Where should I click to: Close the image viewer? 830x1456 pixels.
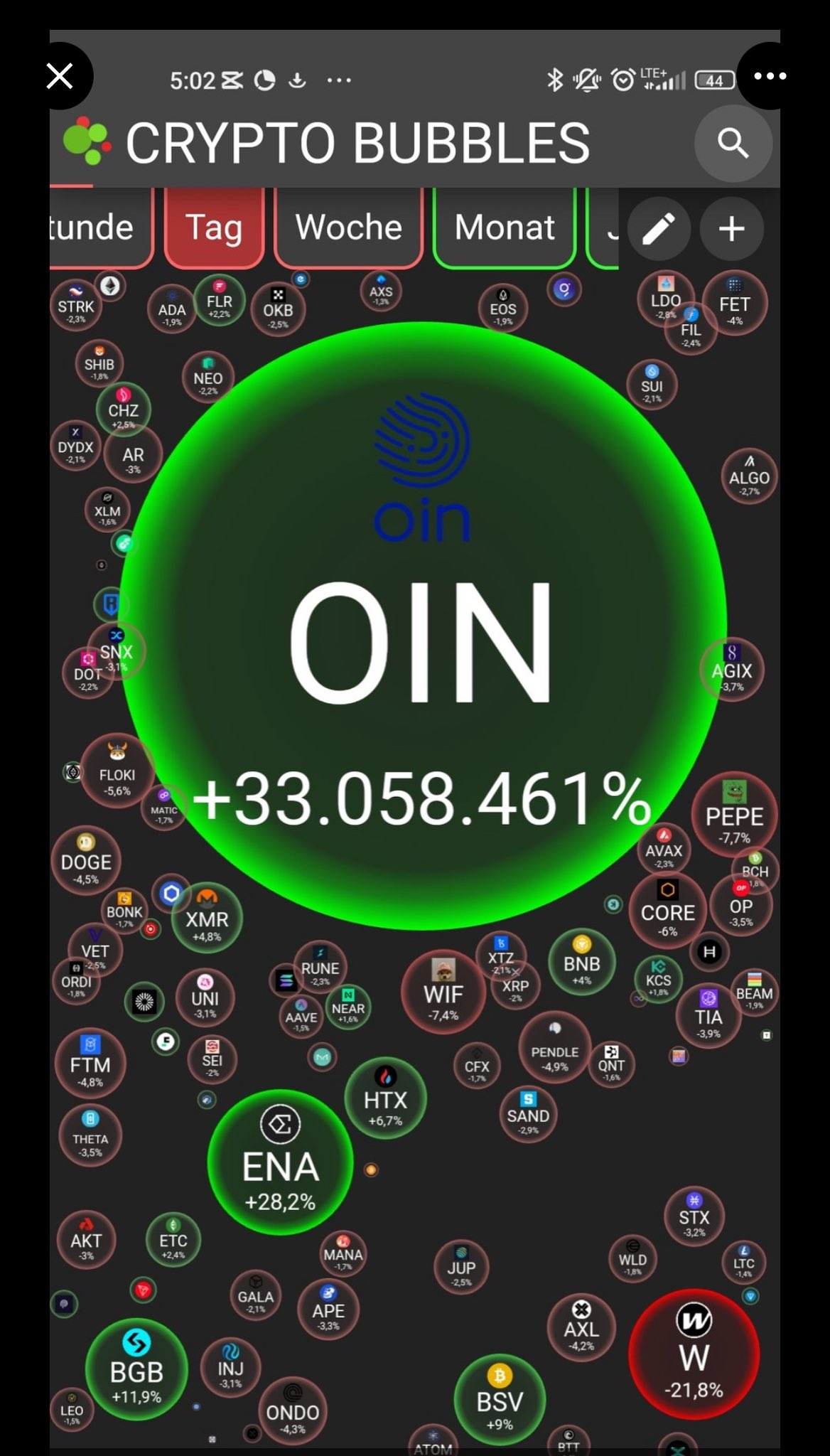tap(60, 76)
